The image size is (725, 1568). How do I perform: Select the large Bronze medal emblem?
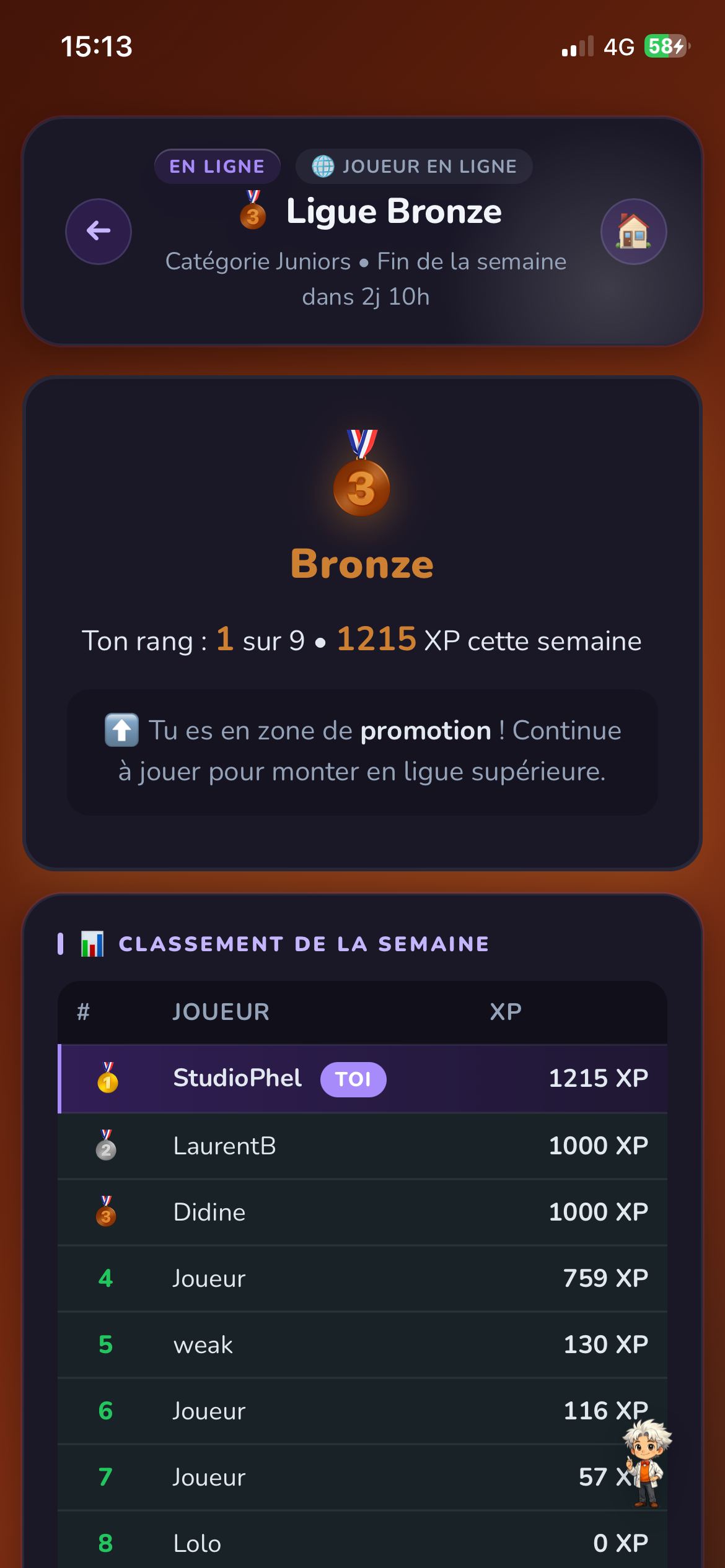[x=362, y=489]
